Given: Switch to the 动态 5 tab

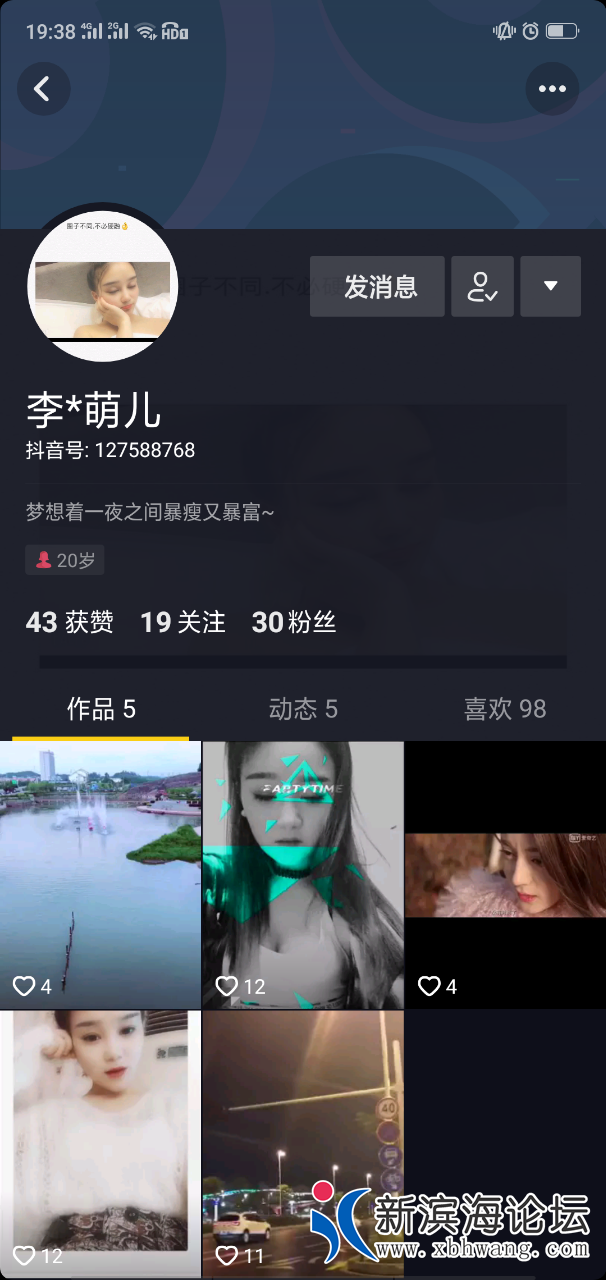Looking at the screenshot, I should pyautogui.click(x=303, y=710).
